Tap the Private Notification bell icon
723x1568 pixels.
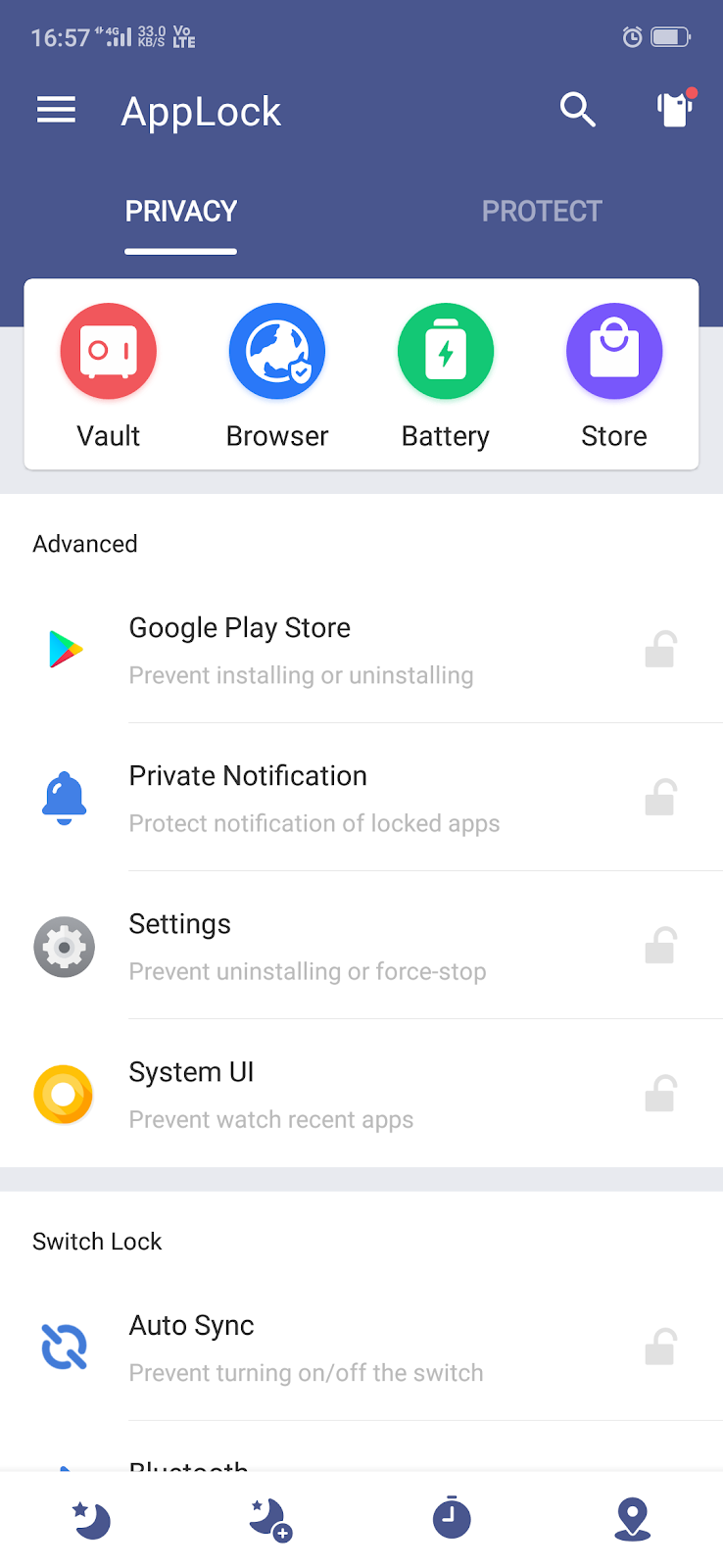click(64, 797)
